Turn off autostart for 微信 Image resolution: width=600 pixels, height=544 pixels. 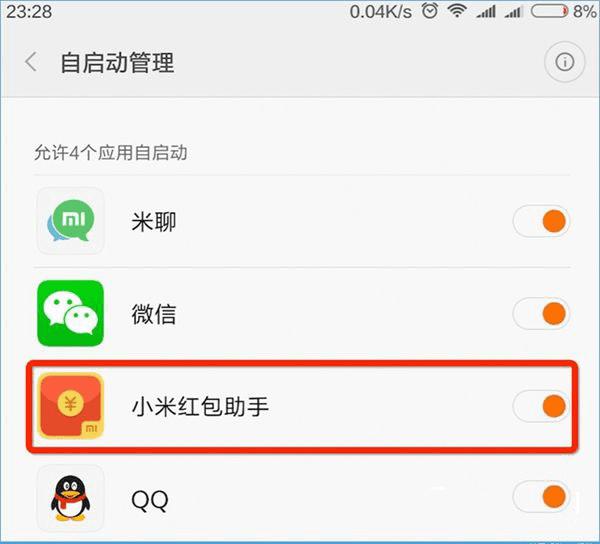541,314
